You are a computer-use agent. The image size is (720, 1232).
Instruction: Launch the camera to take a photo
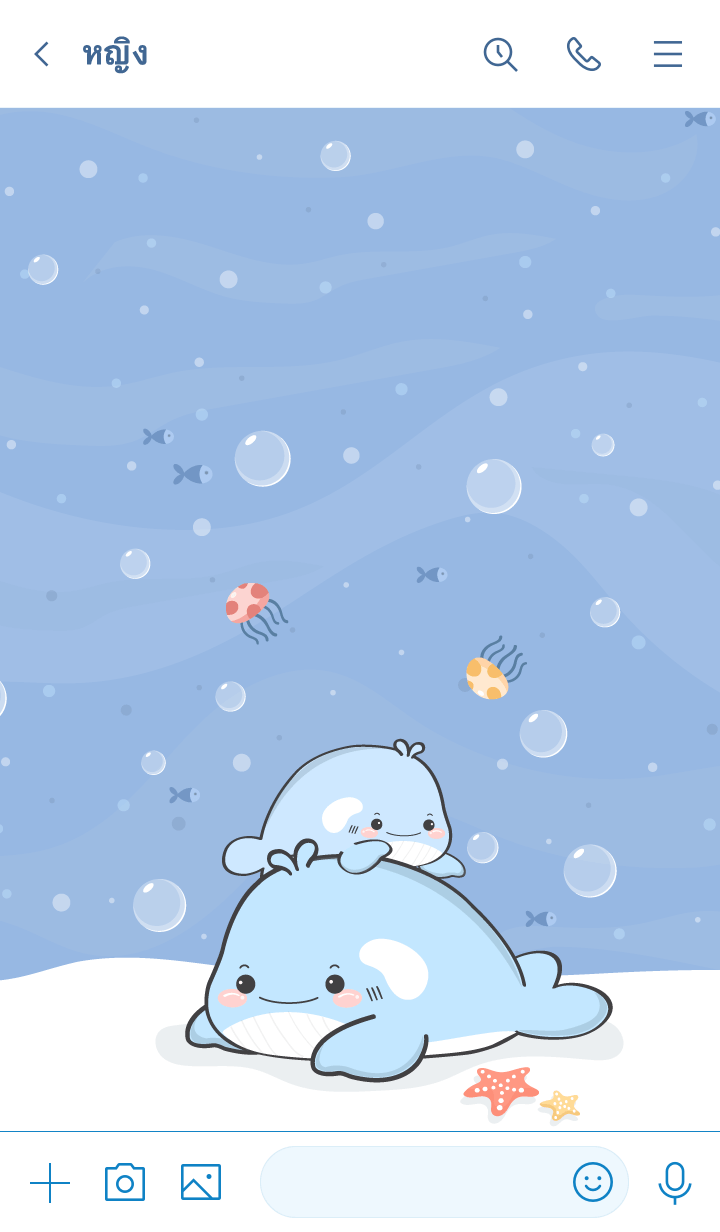click(125, 1182)
